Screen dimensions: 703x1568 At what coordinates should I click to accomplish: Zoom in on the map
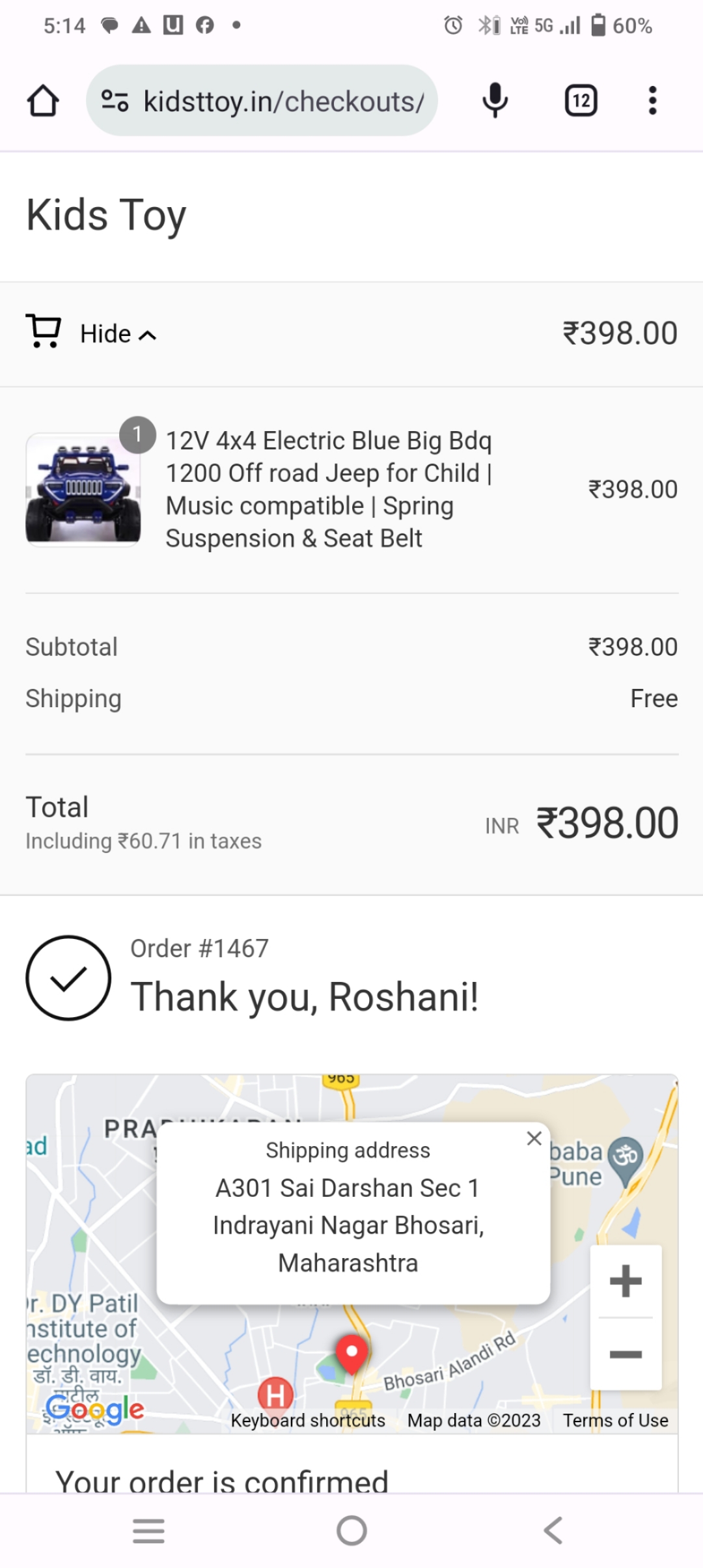point(626,1281)
